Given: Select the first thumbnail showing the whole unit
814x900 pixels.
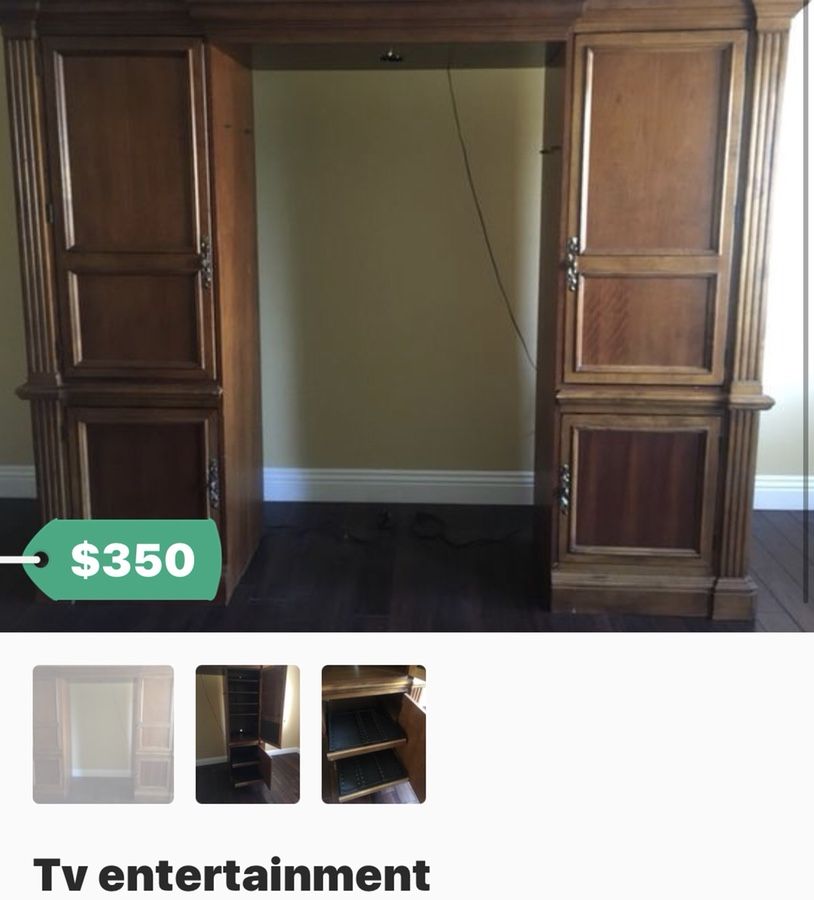Looking at the screenshot, I should (x=103, y=734).
